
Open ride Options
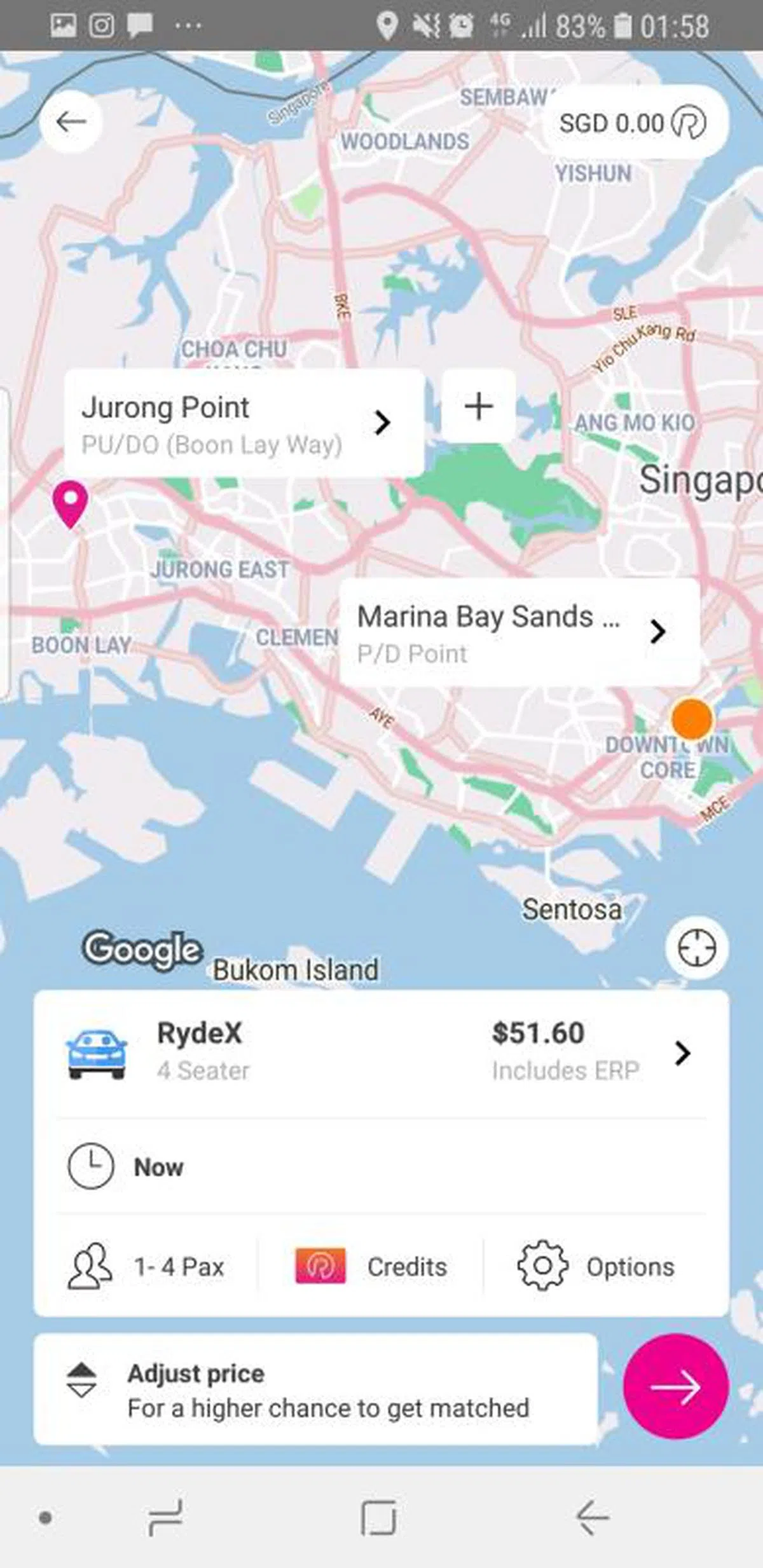[x=596, y=1267]
